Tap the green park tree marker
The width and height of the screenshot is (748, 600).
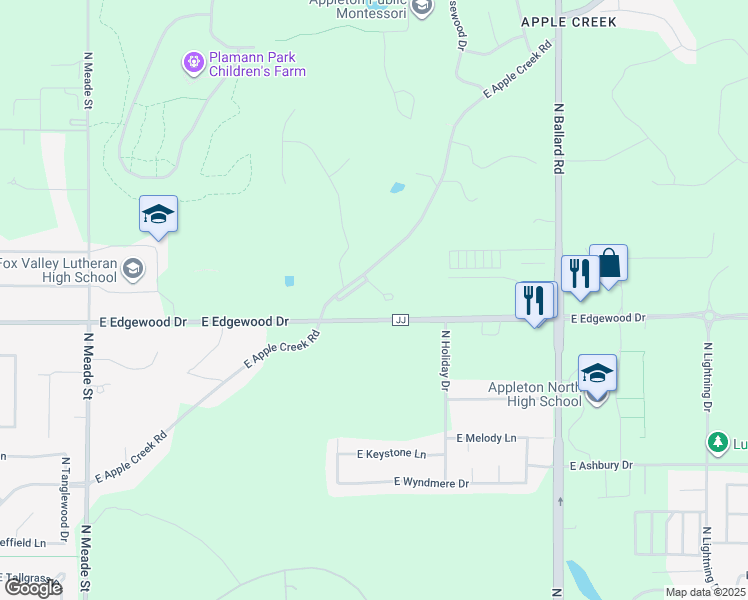tap(716, 442)
